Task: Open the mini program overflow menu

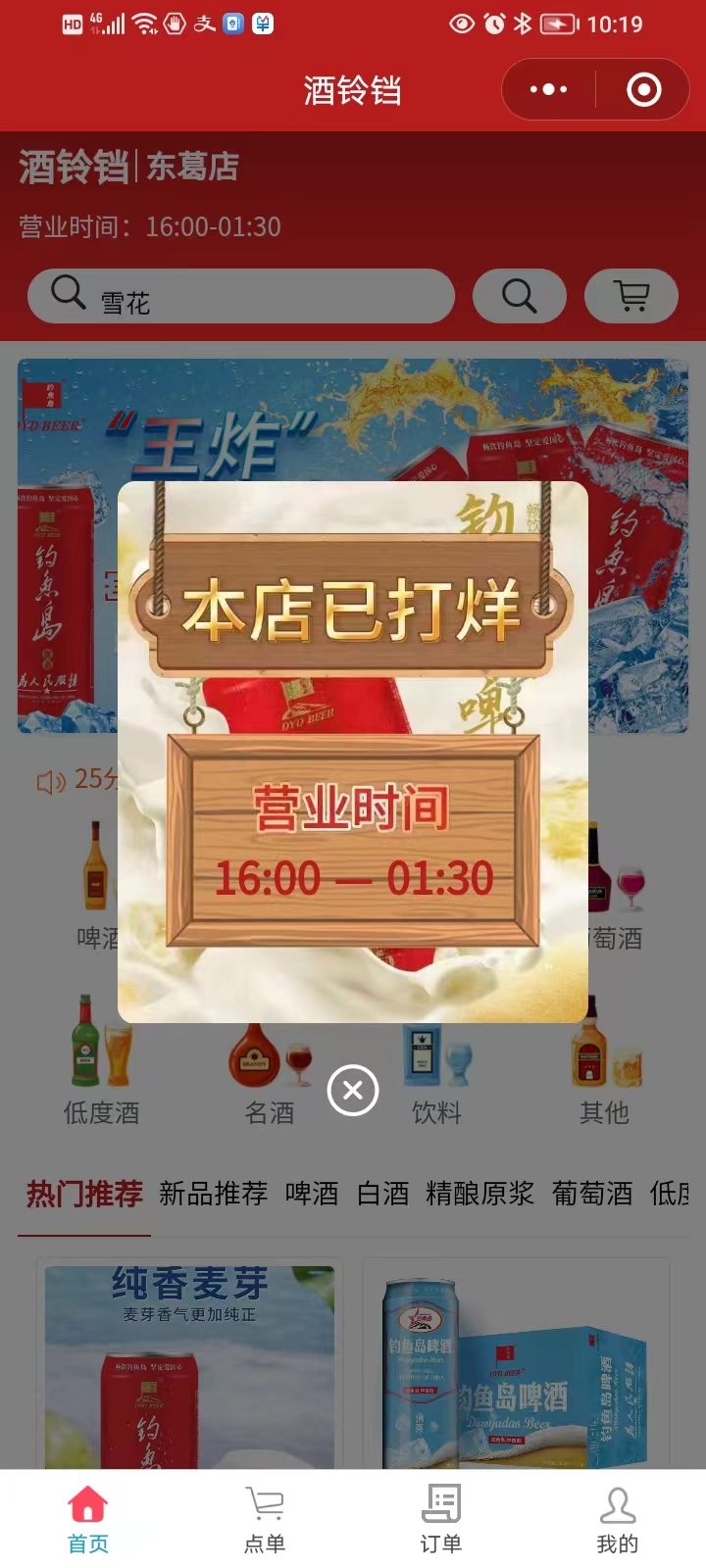Action: tap(548, 90)
